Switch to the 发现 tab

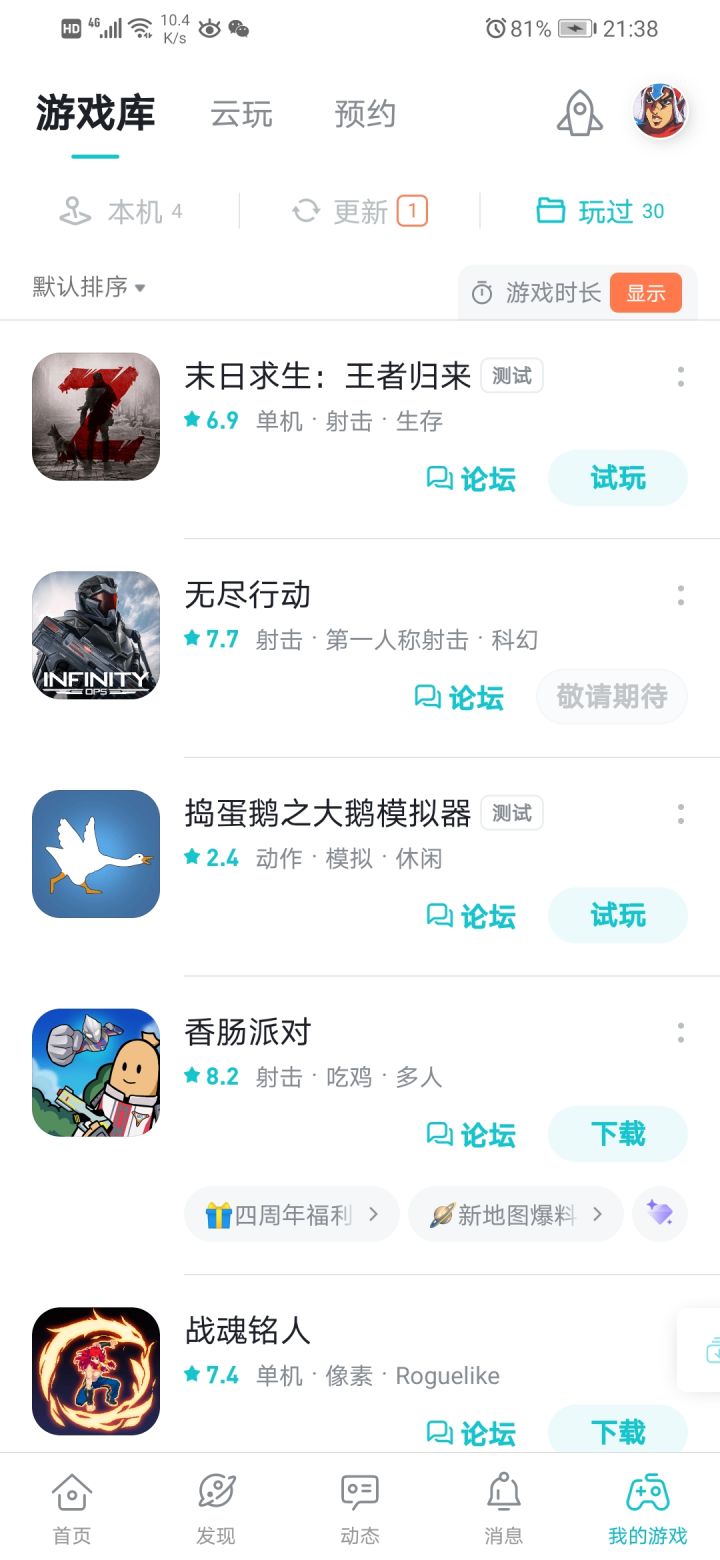point(216,1508)
